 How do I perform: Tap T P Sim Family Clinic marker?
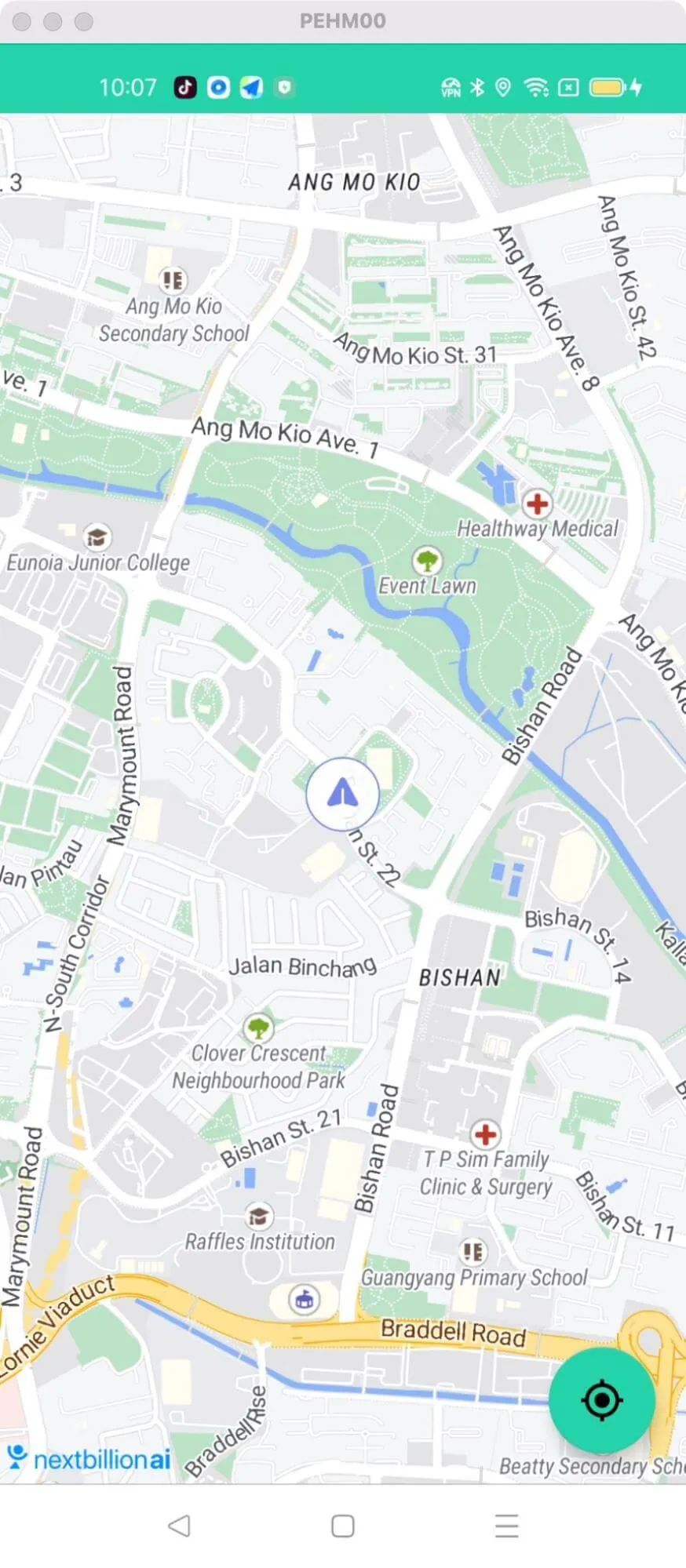485,1134
